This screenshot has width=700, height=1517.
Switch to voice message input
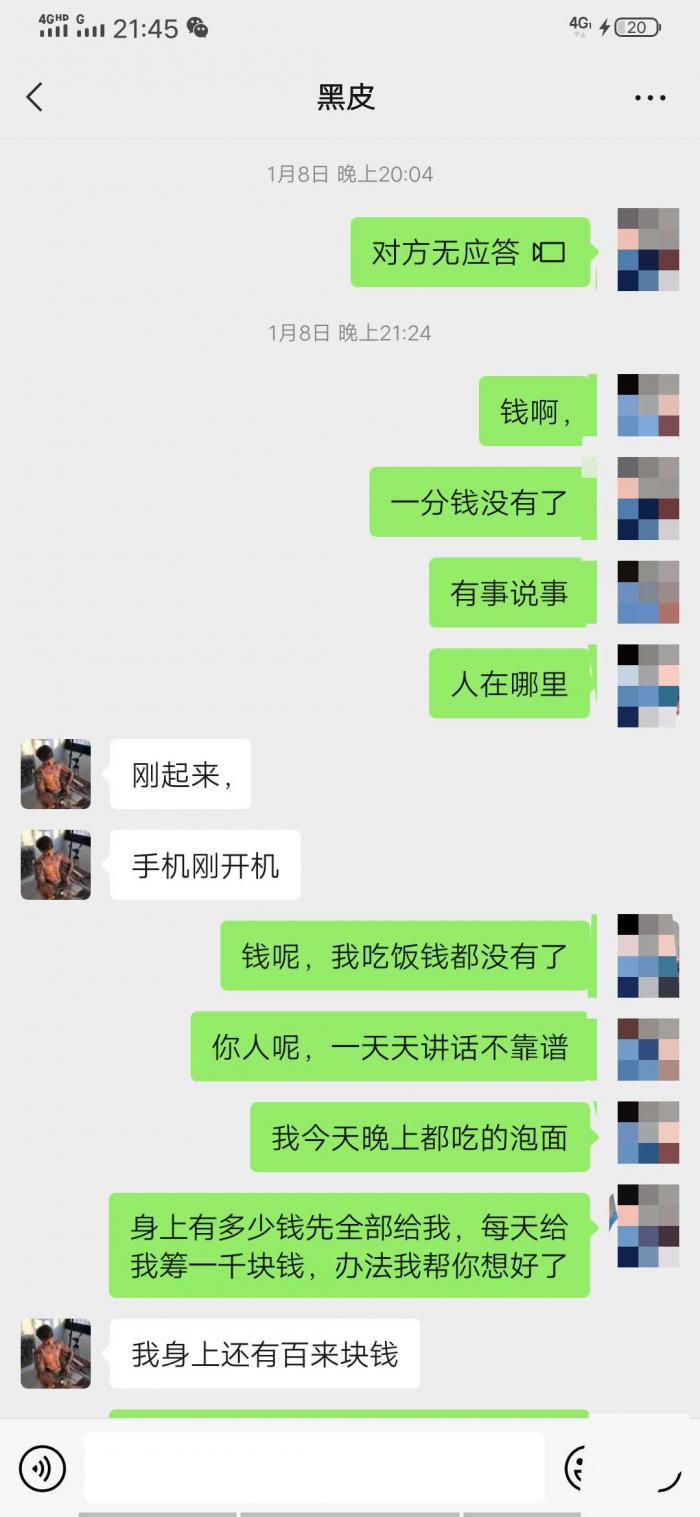[x=42, y=1468]
